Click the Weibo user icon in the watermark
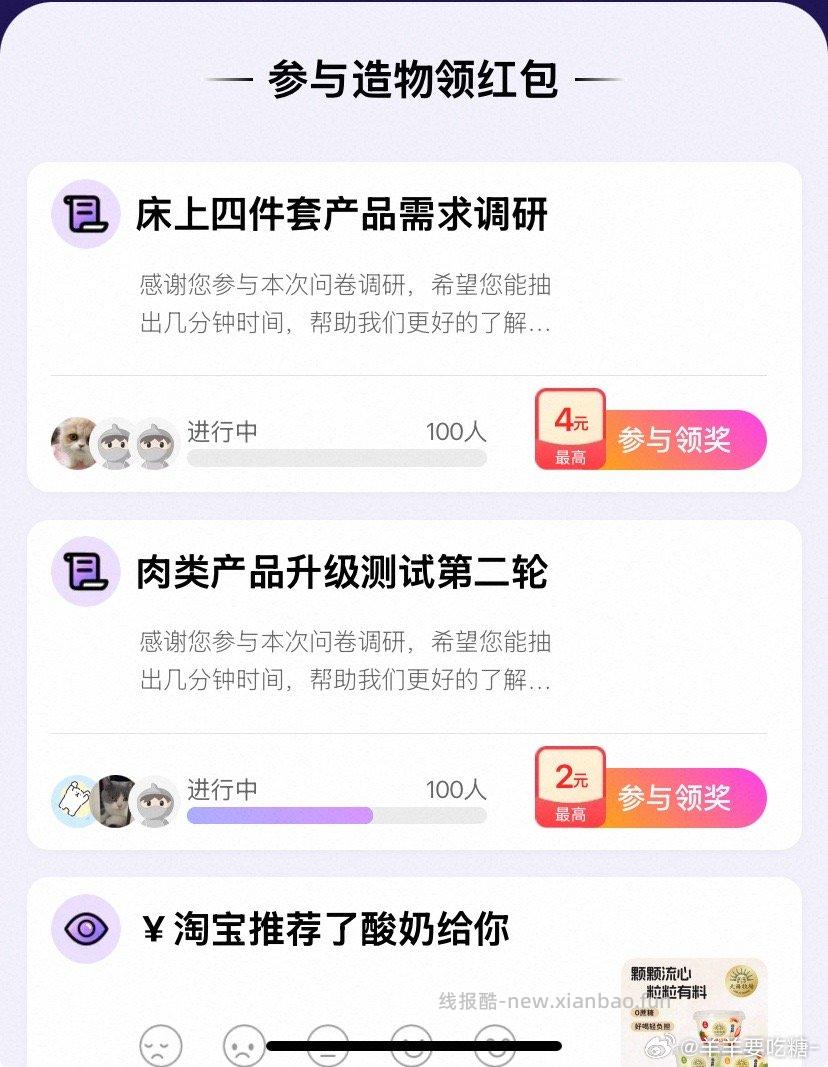The image size is (828, 1067). pos(657,1046)
